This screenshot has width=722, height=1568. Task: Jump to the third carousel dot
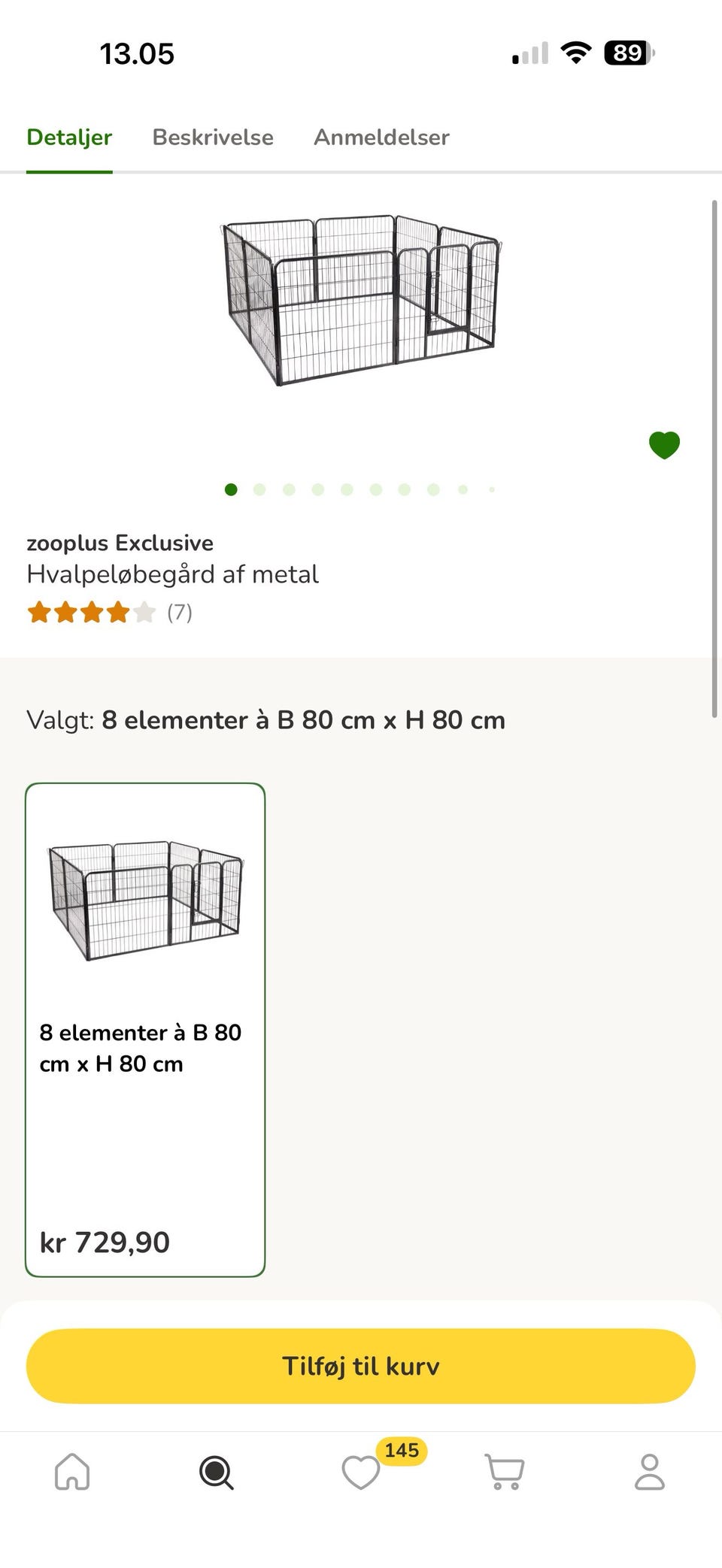click(x=289, y=489)
